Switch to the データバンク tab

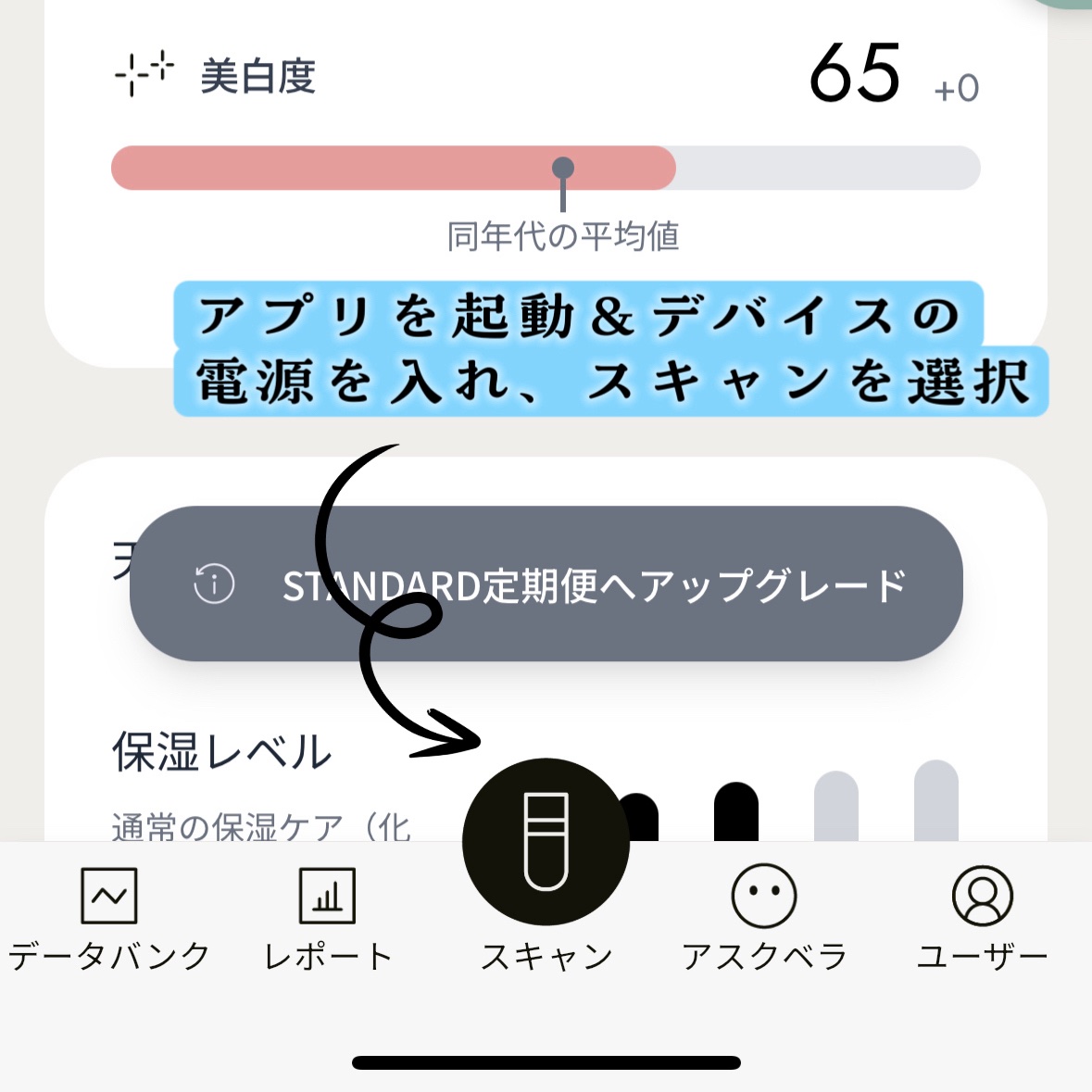pos(108,920)
